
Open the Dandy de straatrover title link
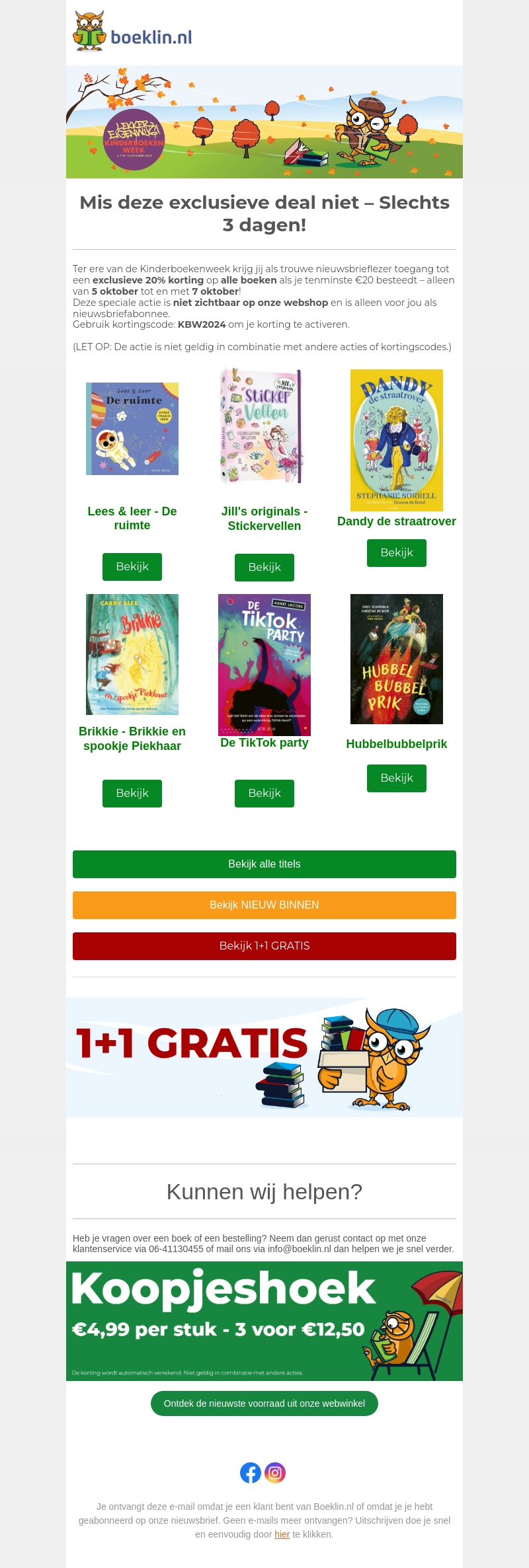(x=397, y=521)
